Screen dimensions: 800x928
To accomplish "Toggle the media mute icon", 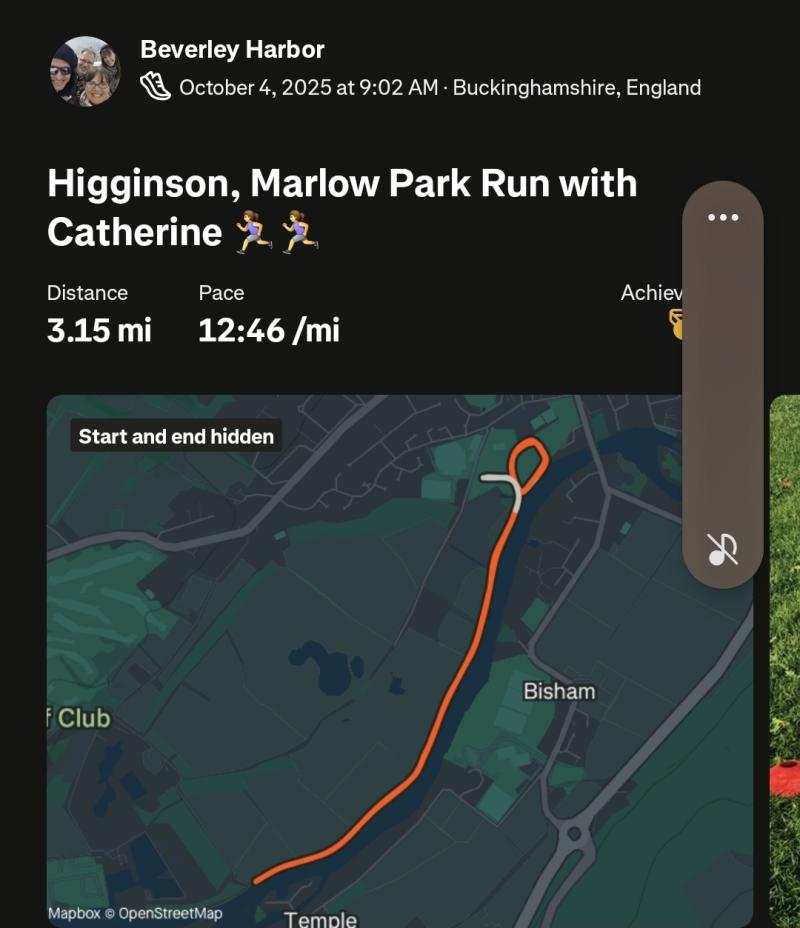I will 722,548.
